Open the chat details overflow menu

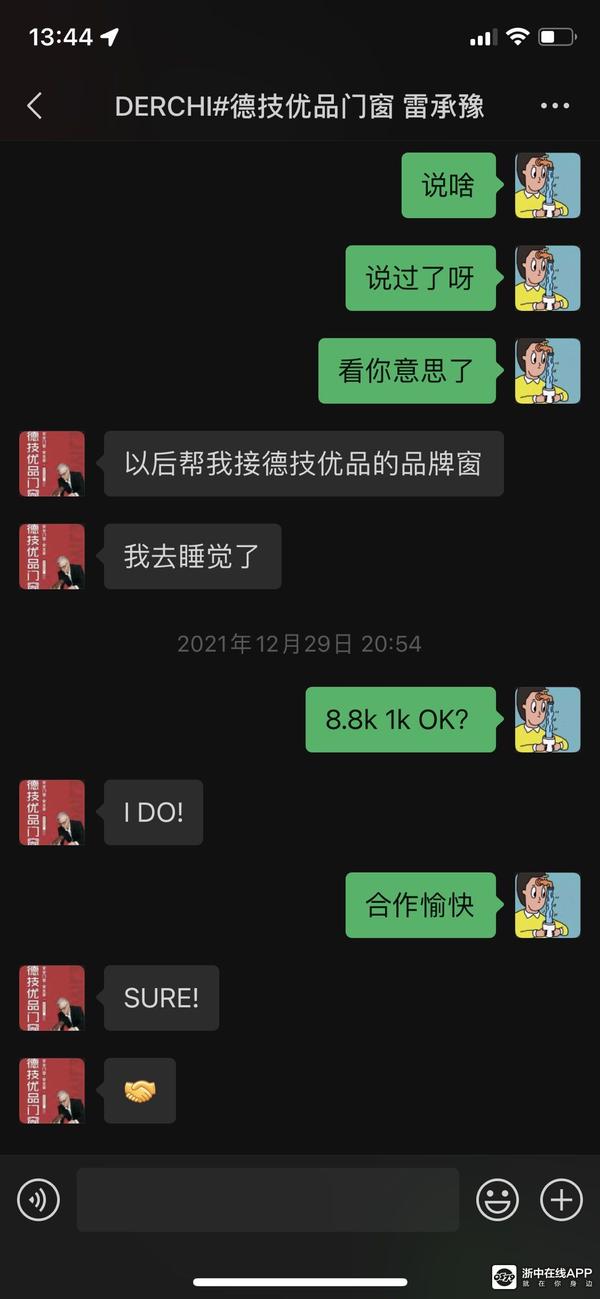(x=554, y=106)
